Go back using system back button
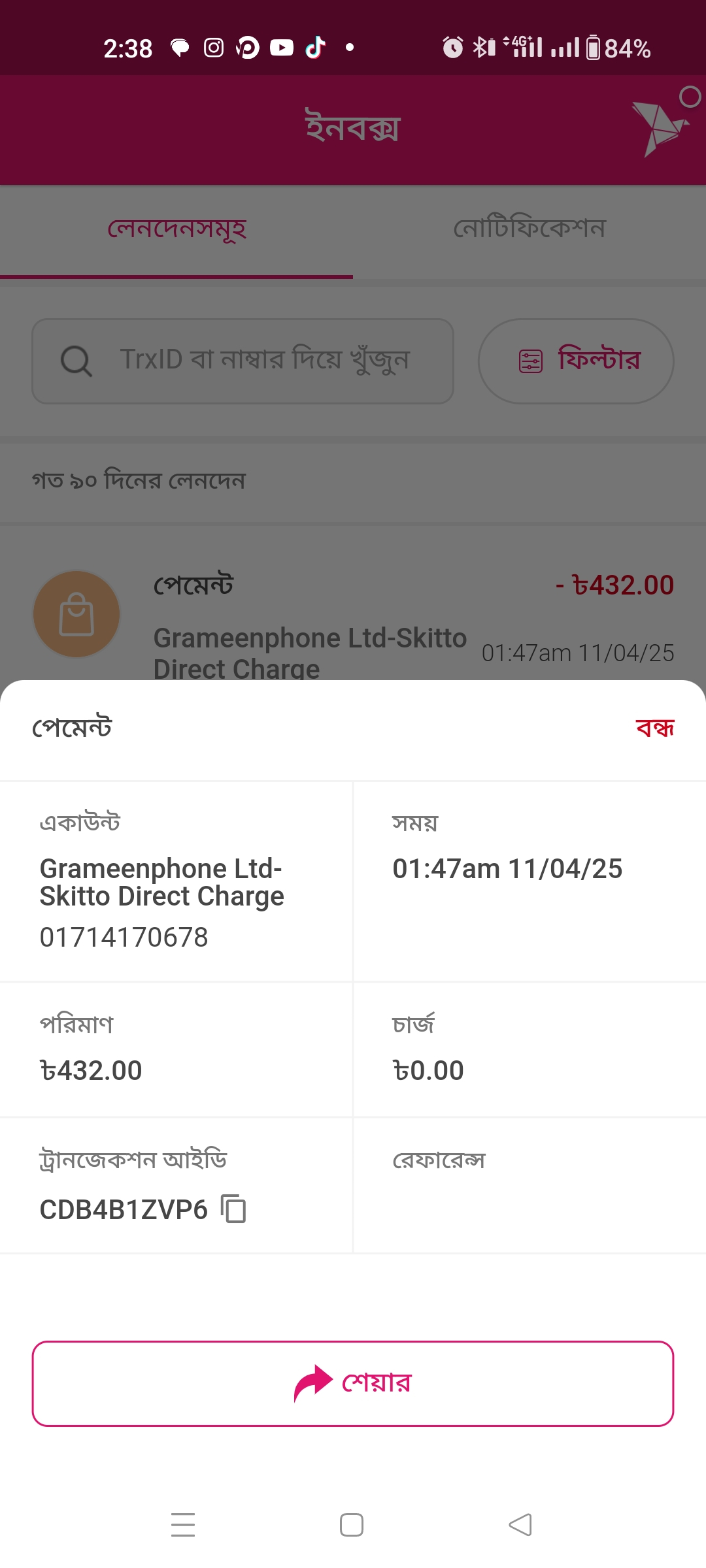The width and height of the screenshot is (706, 1568). (x=520, y=1525)
